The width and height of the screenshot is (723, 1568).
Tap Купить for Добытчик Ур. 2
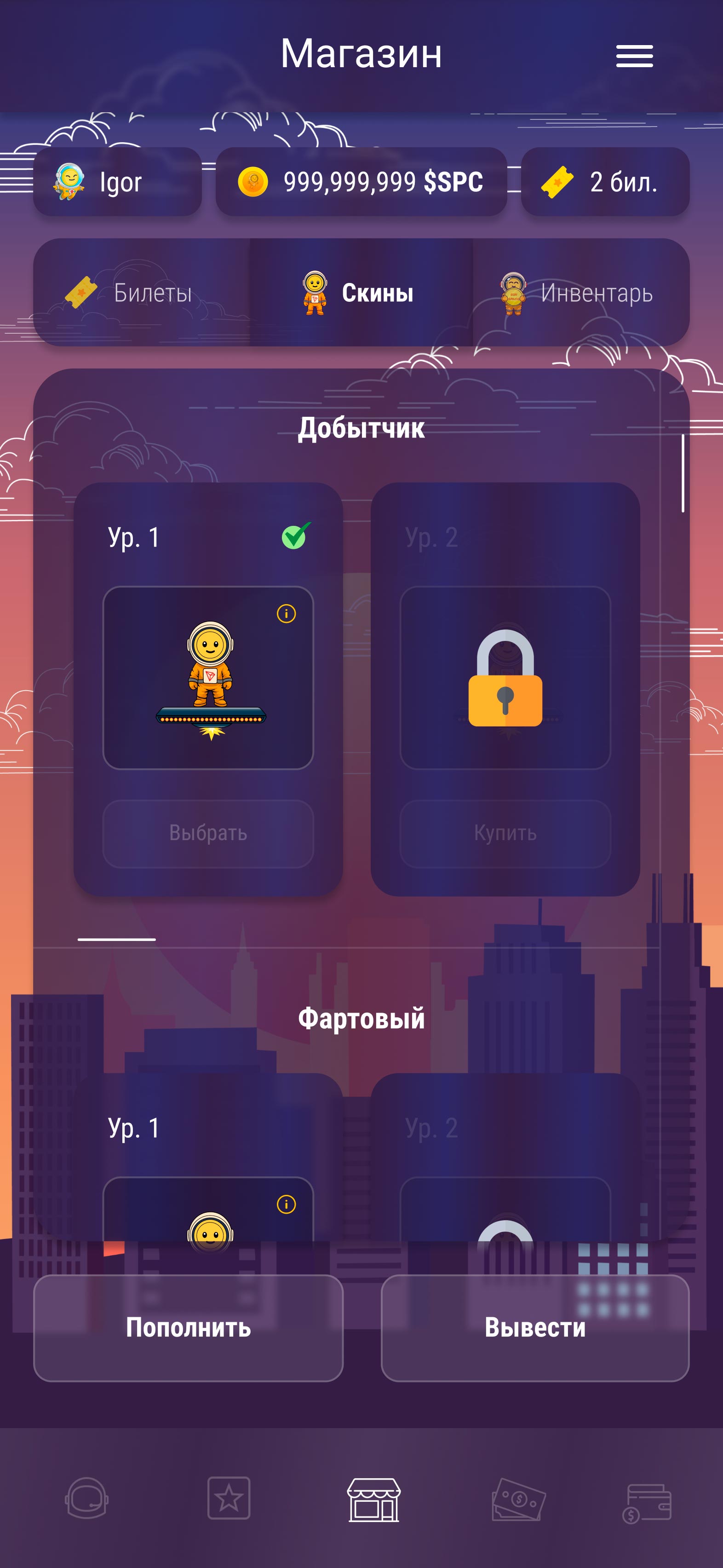click(x=505, y=833)
